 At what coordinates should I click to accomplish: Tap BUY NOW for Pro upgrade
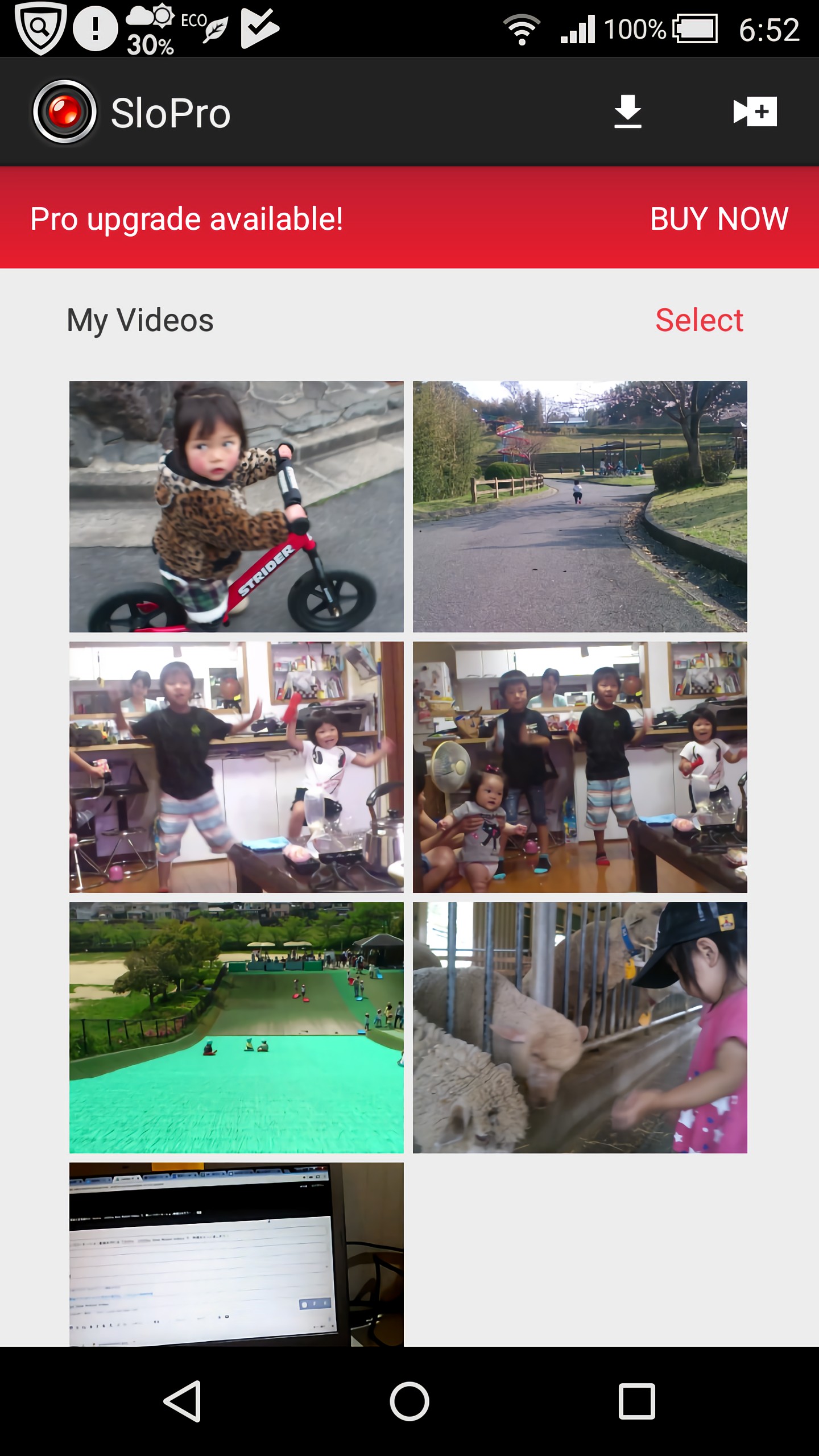(719, 219)
